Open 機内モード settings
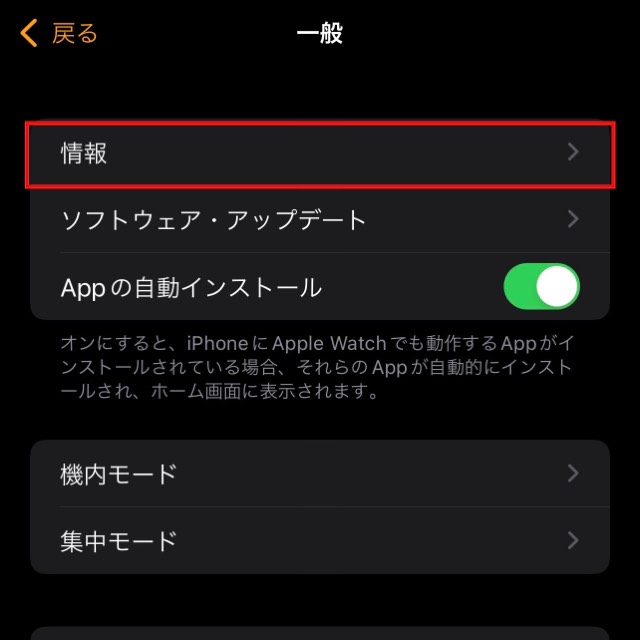 point(319,473)
